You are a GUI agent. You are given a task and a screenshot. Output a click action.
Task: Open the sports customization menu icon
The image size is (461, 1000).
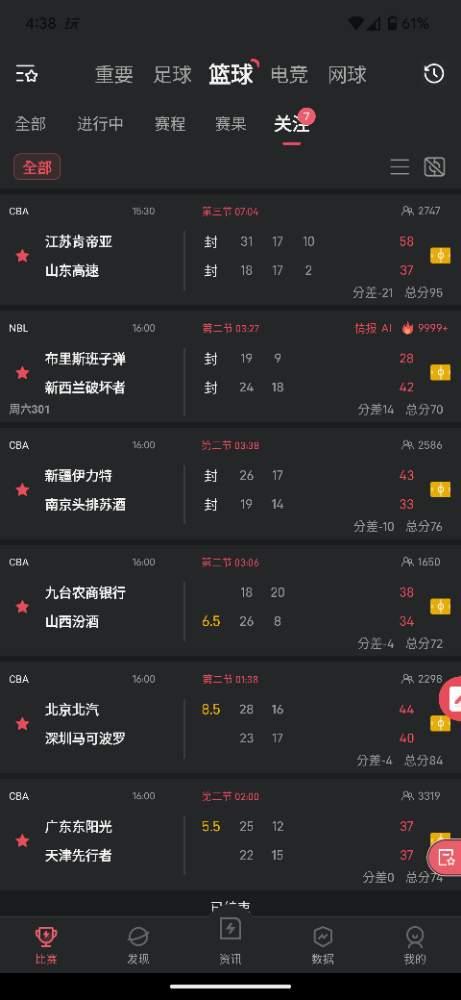tap(27, 74)
